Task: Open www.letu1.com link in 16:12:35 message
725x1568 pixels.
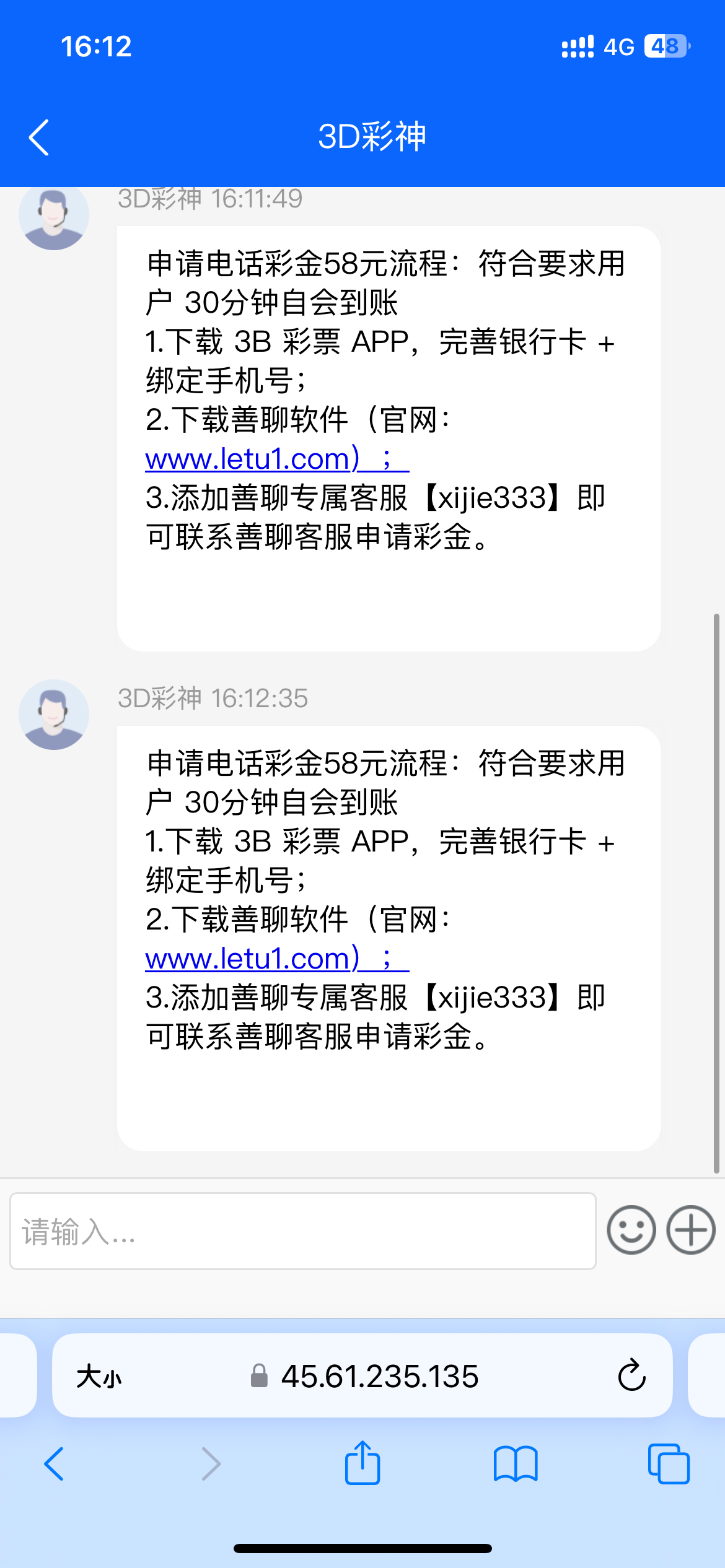Action: pos(252,959)
